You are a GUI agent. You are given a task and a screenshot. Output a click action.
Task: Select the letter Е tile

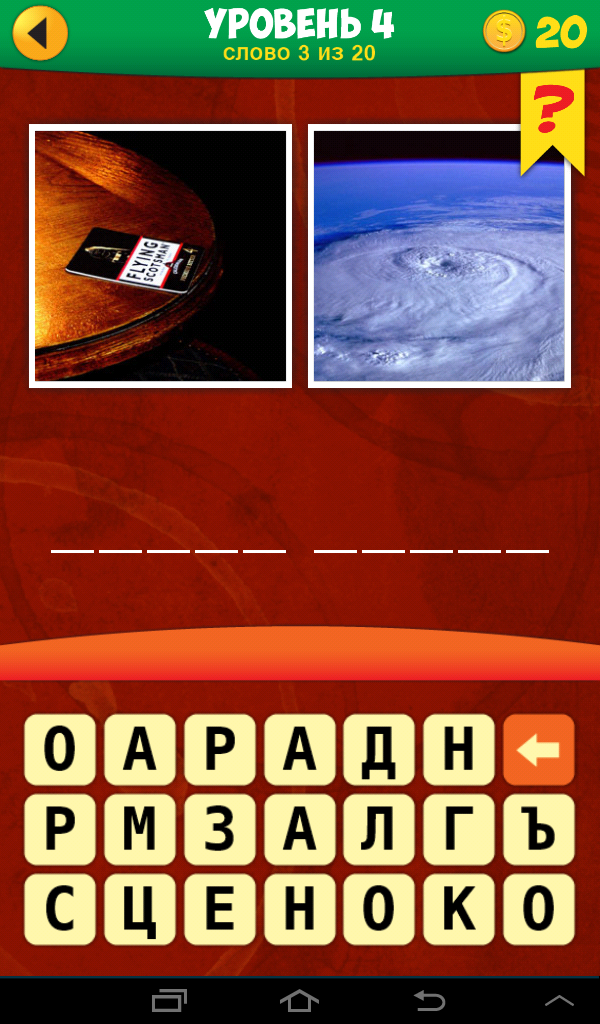220,910
